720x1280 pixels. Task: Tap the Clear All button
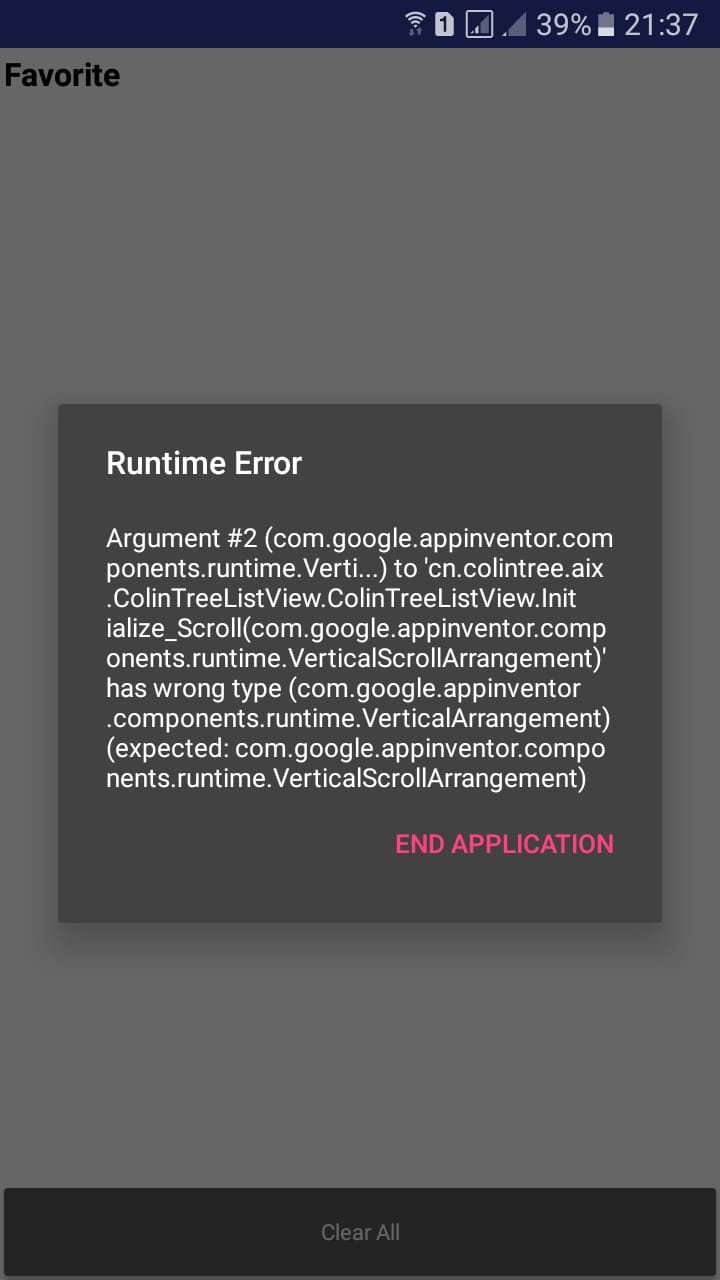[x=360, y=1232]
